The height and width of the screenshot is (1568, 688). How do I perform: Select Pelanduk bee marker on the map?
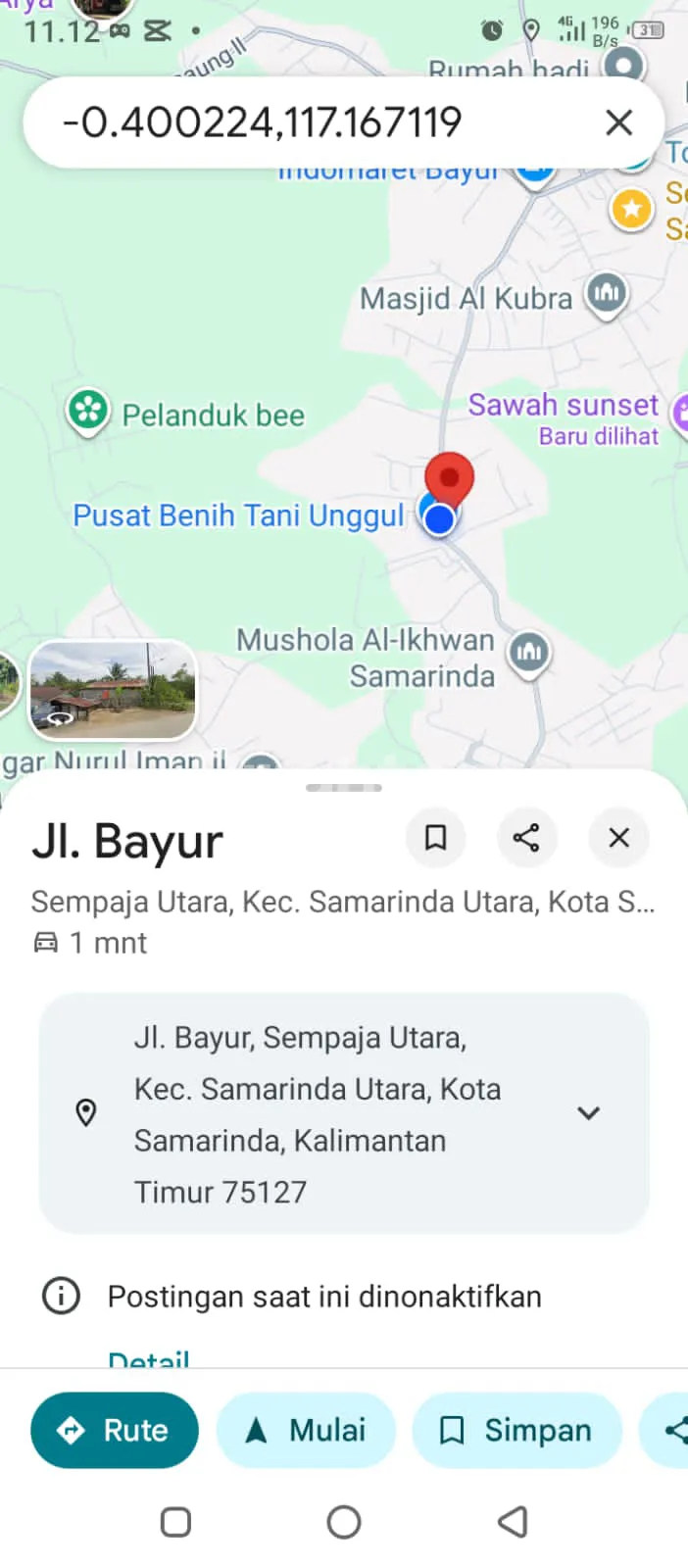(x=88, y=412)
